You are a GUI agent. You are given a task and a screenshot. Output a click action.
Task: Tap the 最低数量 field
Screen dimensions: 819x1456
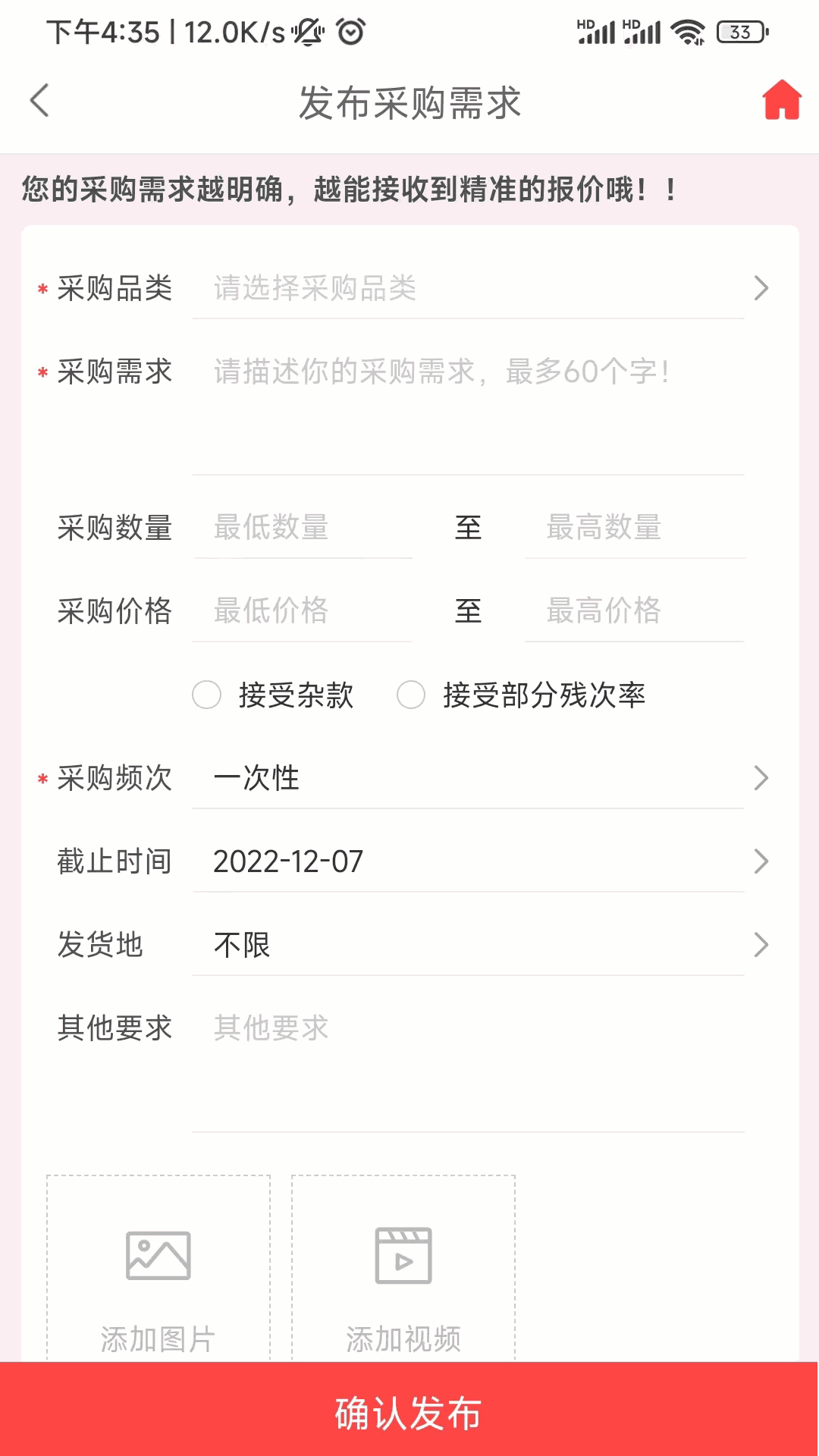pos(302,528)
